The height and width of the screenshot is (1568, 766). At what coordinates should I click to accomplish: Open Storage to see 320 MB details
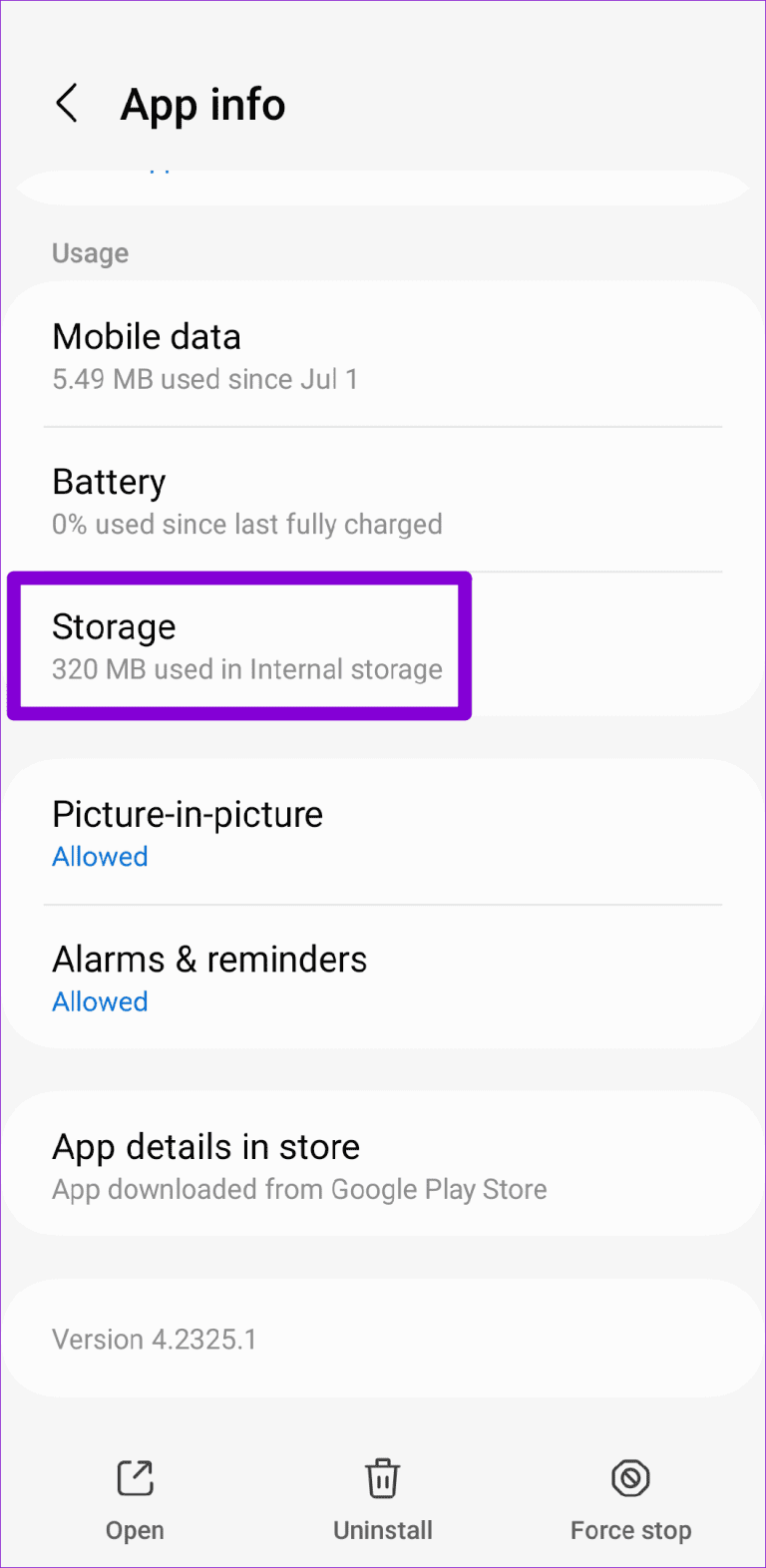[239, 645]
